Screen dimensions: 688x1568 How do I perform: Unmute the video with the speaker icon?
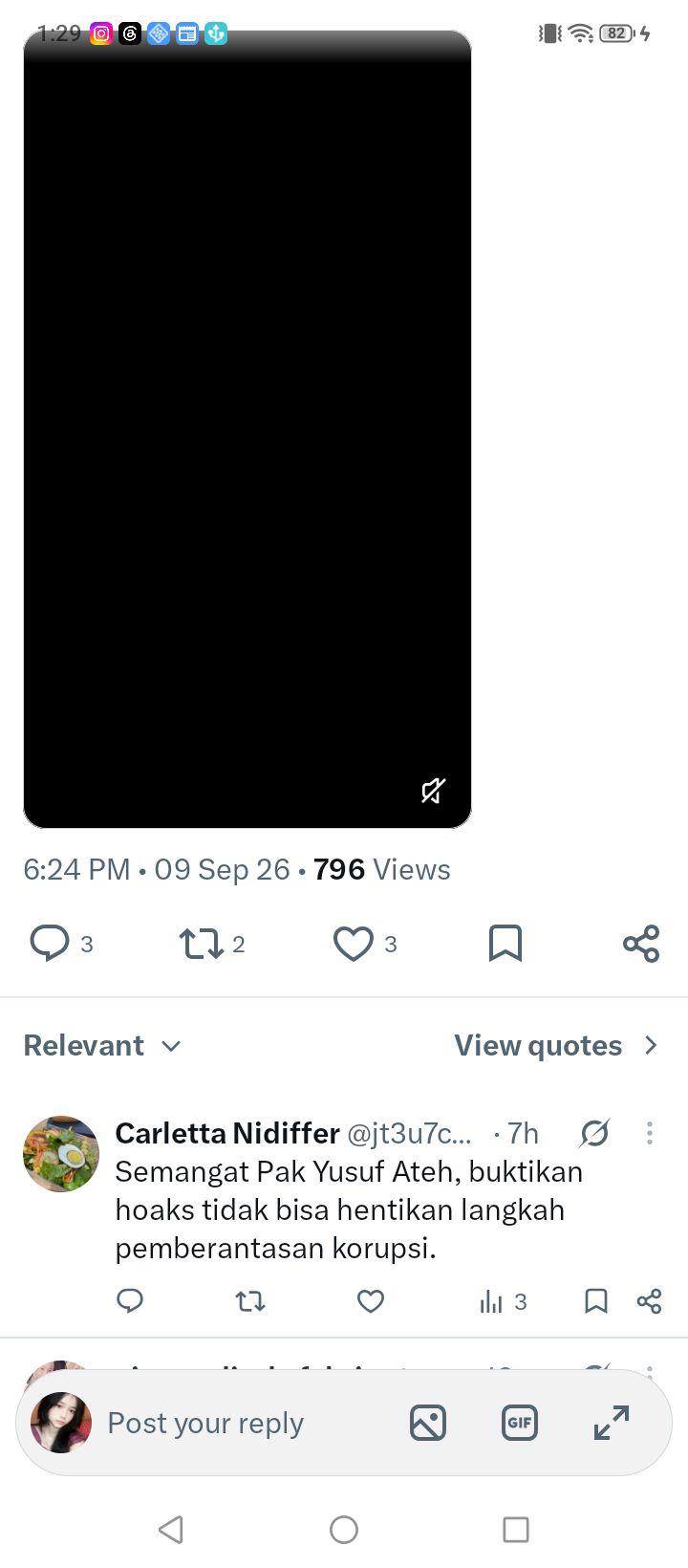(433, 791)
